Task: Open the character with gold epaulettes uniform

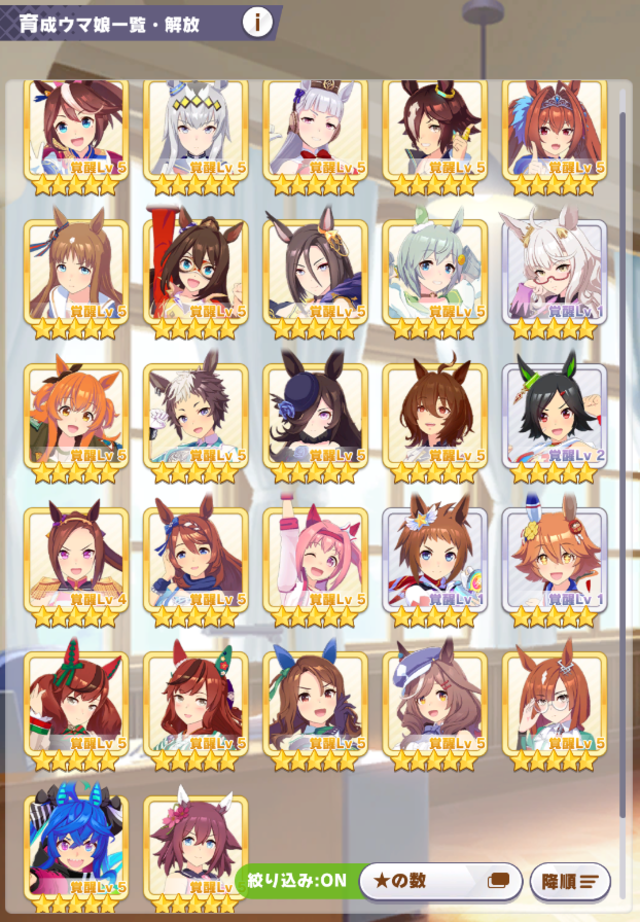Action: (76, 562)
